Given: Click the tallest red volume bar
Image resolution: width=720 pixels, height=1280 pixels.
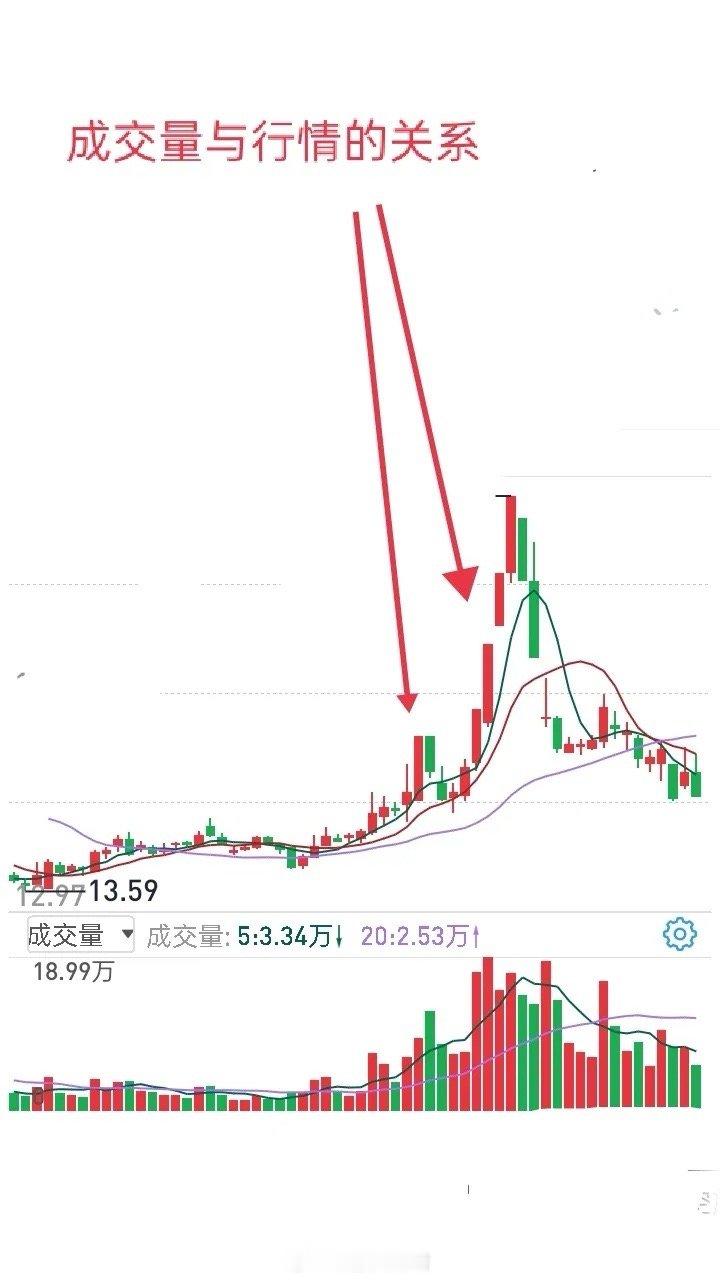Looking at the screenshot, I should pyautogui.click(x=487, y=1030).
